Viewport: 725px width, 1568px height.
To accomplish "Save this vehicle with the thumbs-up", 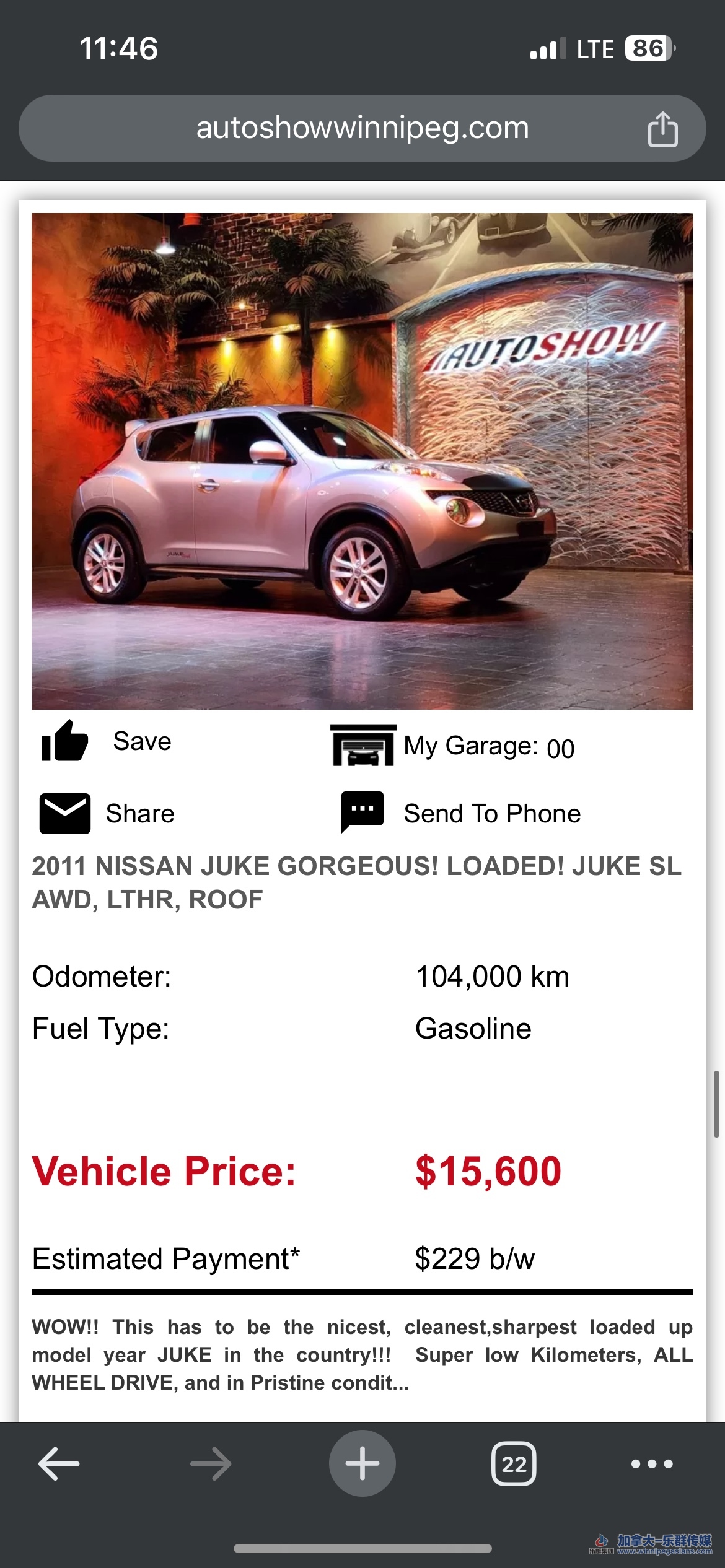I will (x=65, y=741).
